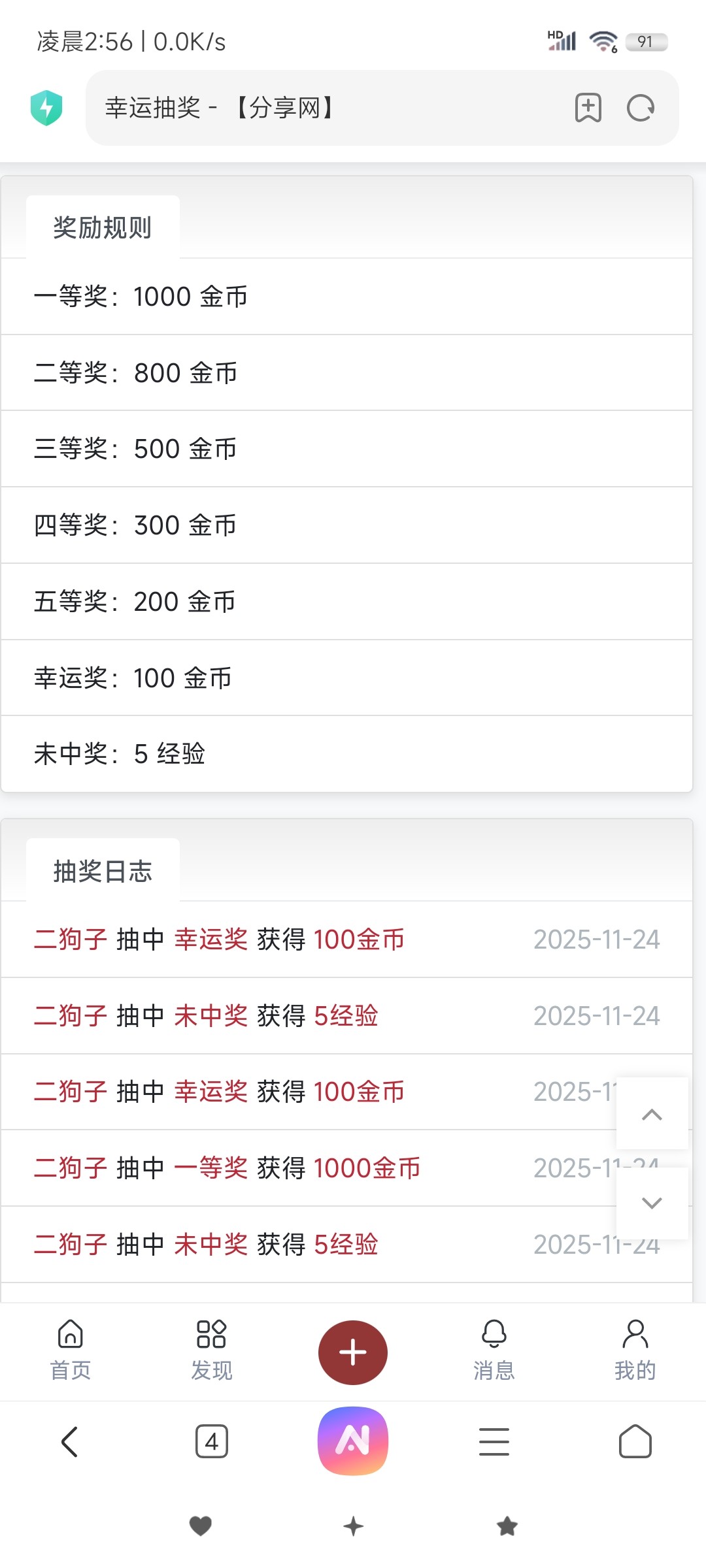Refresh the current webpage
The height and width of the screenshot is (1568, 706).
tap(640, 108)
